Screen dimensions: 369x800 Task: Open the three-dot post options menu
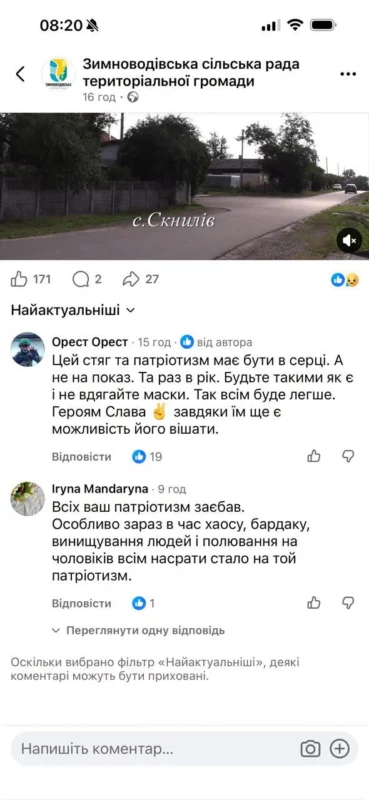[348, 74]
